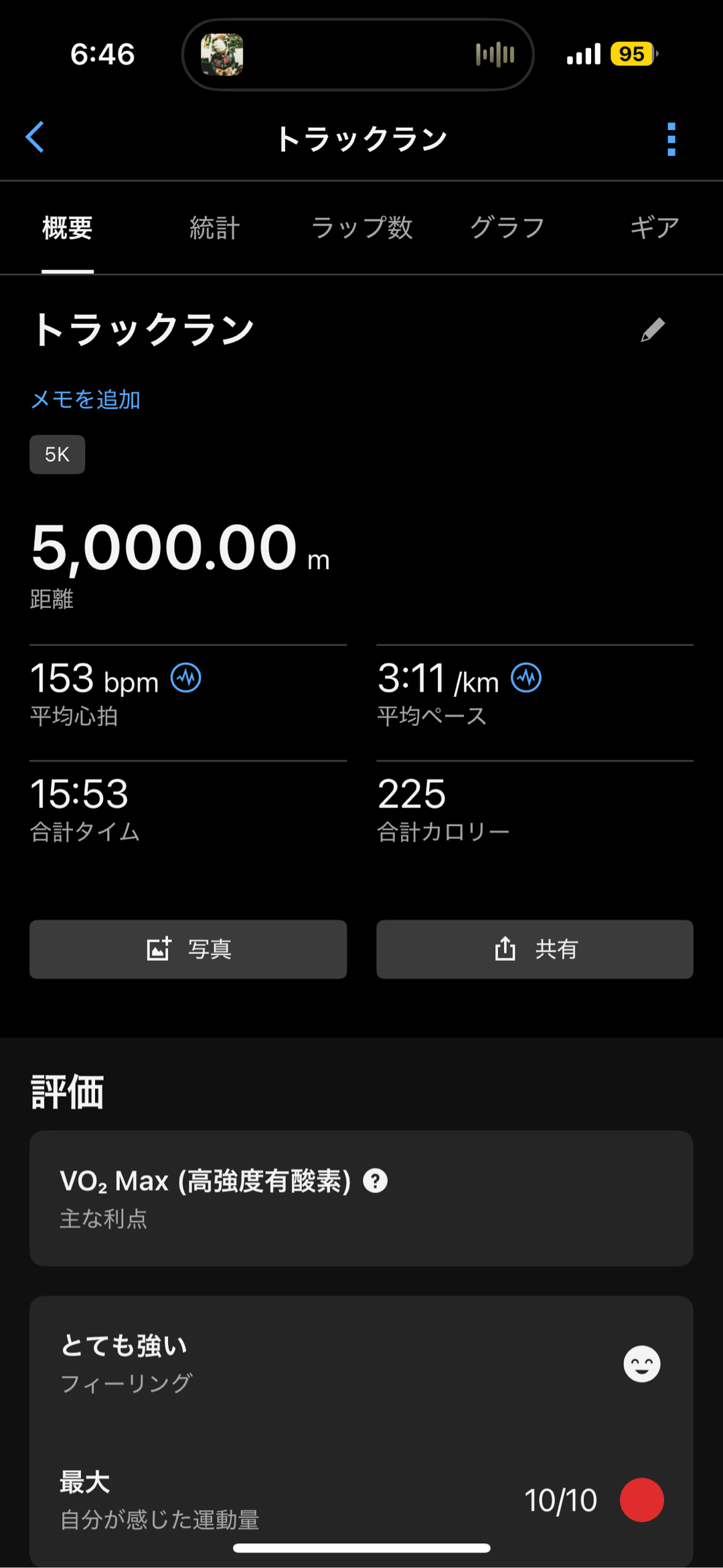Open the ラップ数 tab
This screenshot has width=723, height=1568.
coord(361,228)
